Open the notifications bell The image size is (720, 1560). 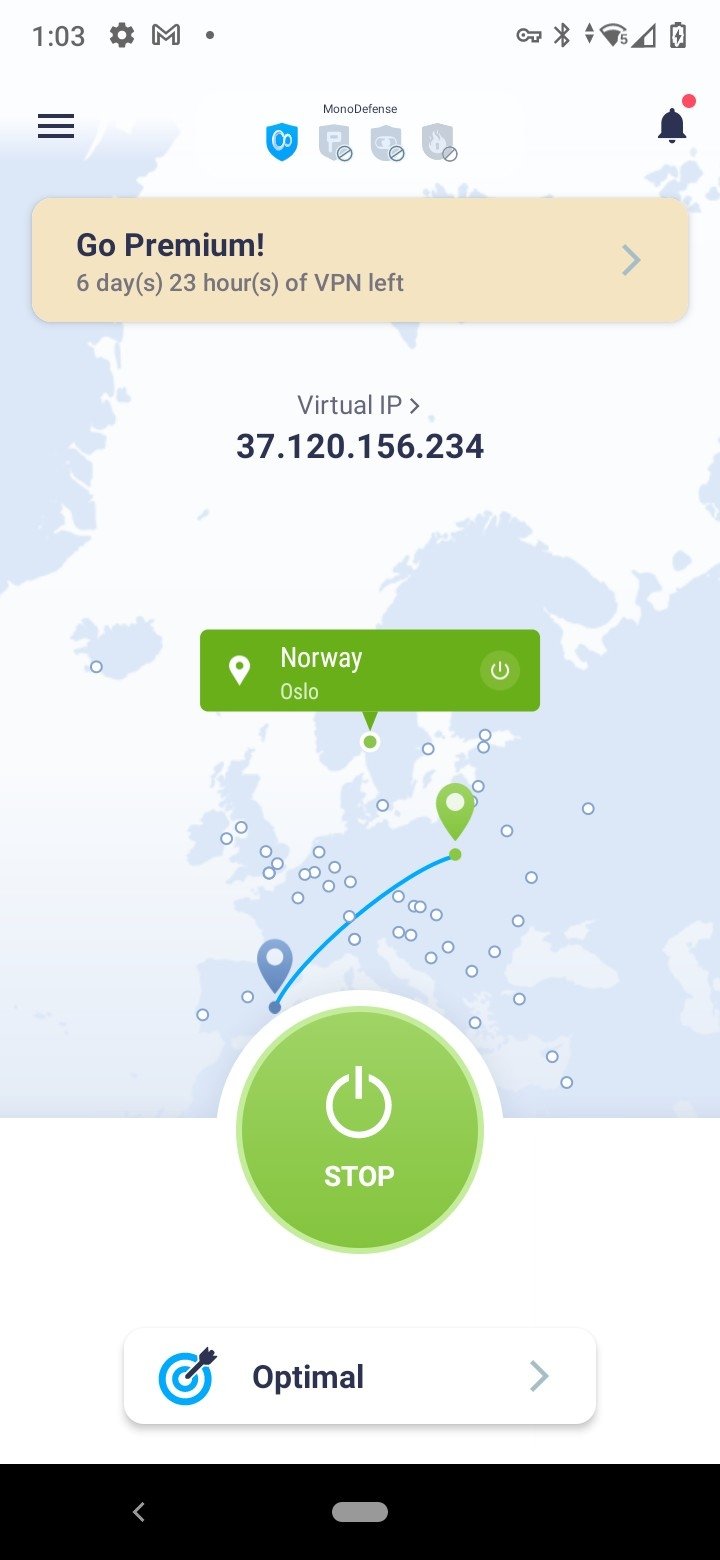pos(672,125)
